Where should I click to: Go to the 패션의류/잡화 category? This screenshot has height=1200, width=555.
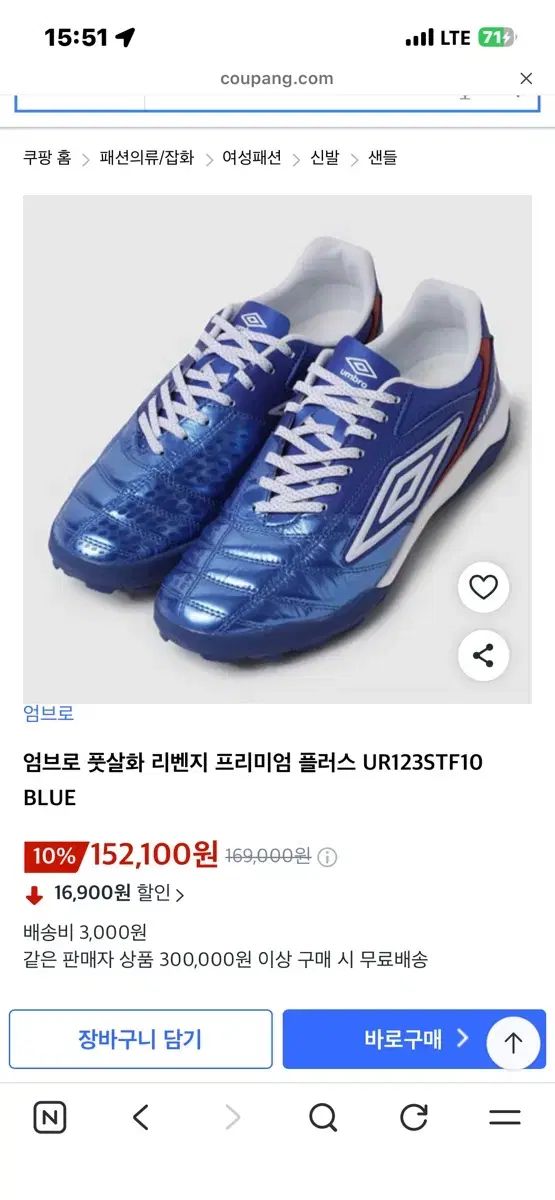pyautogui.click(x=147, y=158)
